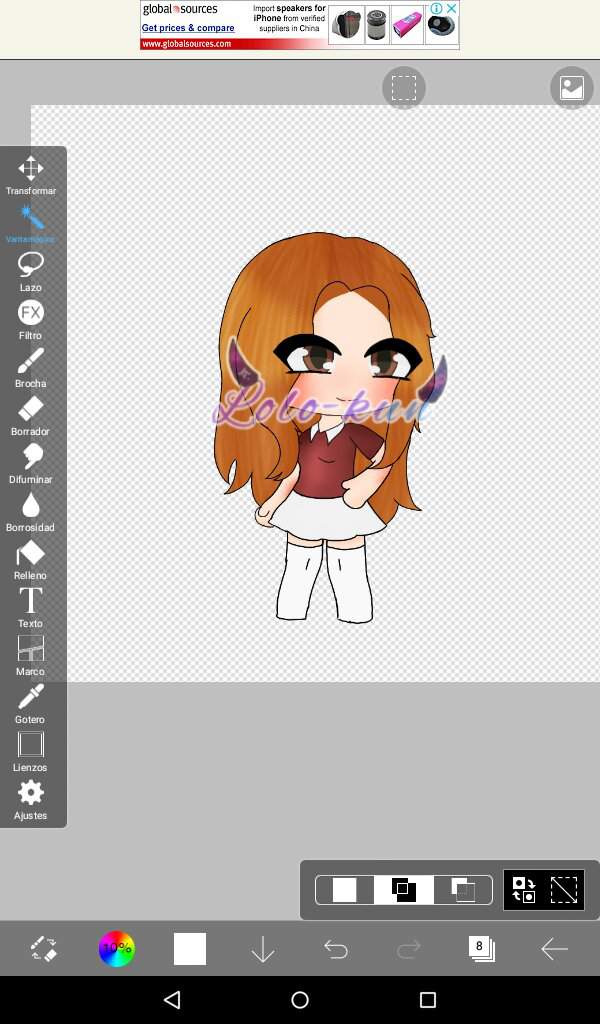Select the Brocha brush tool
This screenshot has width=600, height=1024.
coord(31,366)
